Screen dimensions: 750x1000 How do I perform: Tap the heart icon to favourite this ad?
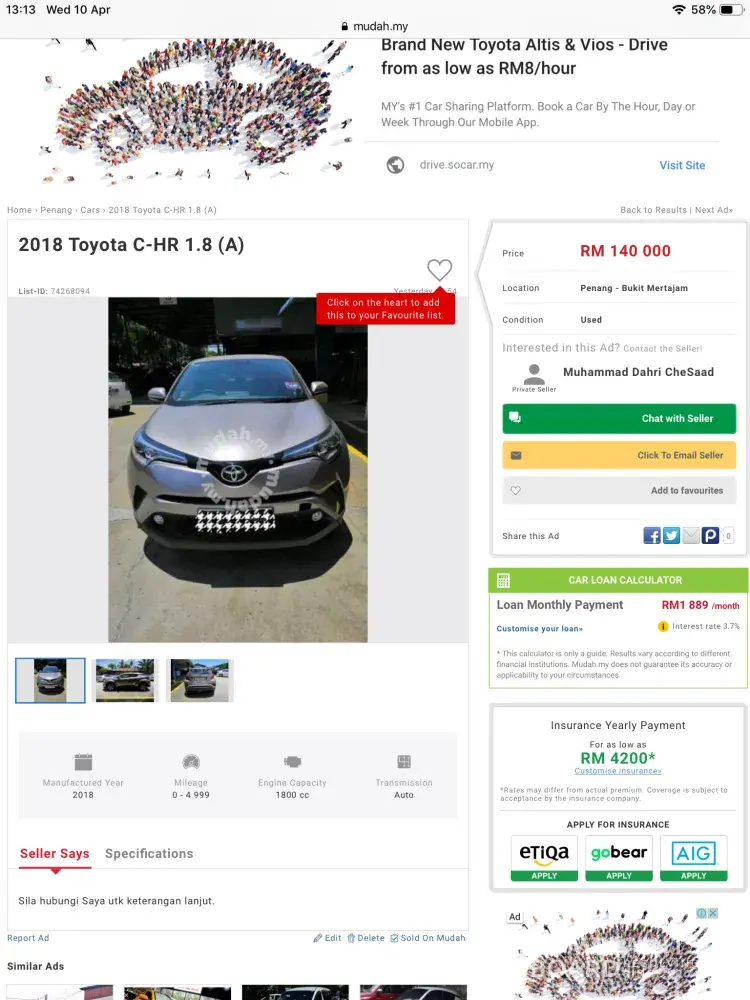[x=440, y=269]
